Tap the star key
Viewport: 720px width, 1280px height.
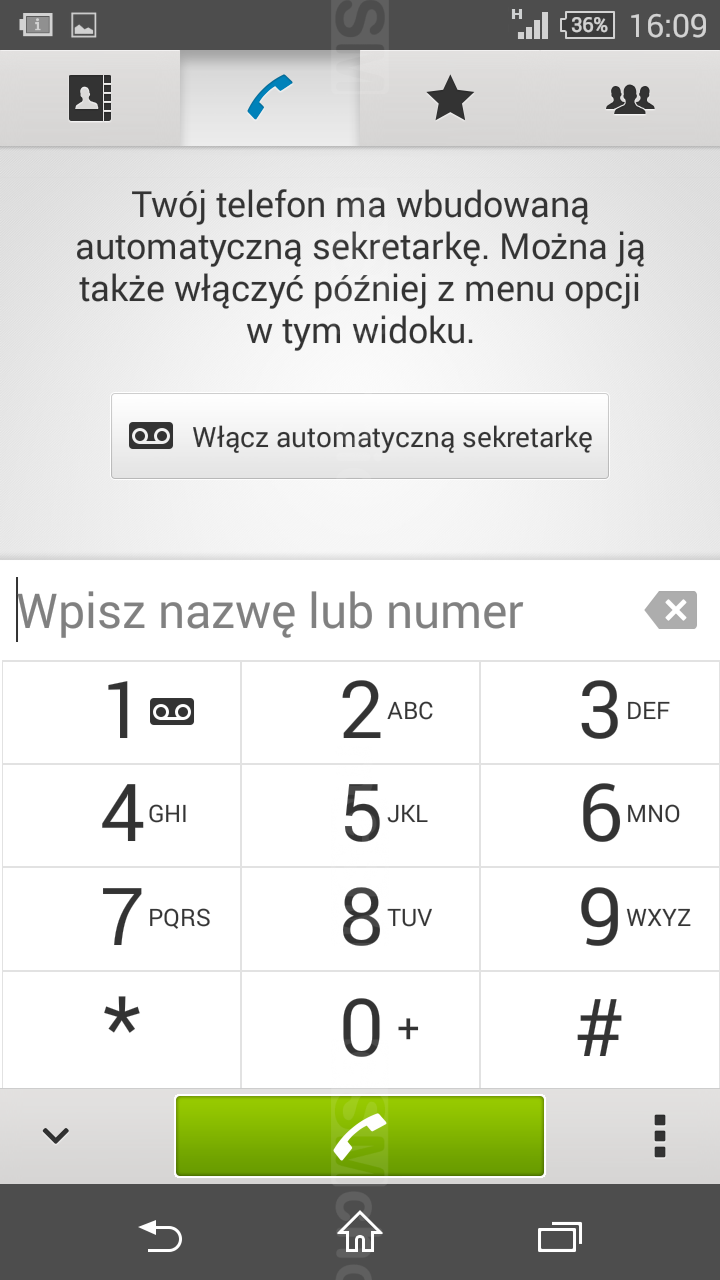coord(121,1029)
